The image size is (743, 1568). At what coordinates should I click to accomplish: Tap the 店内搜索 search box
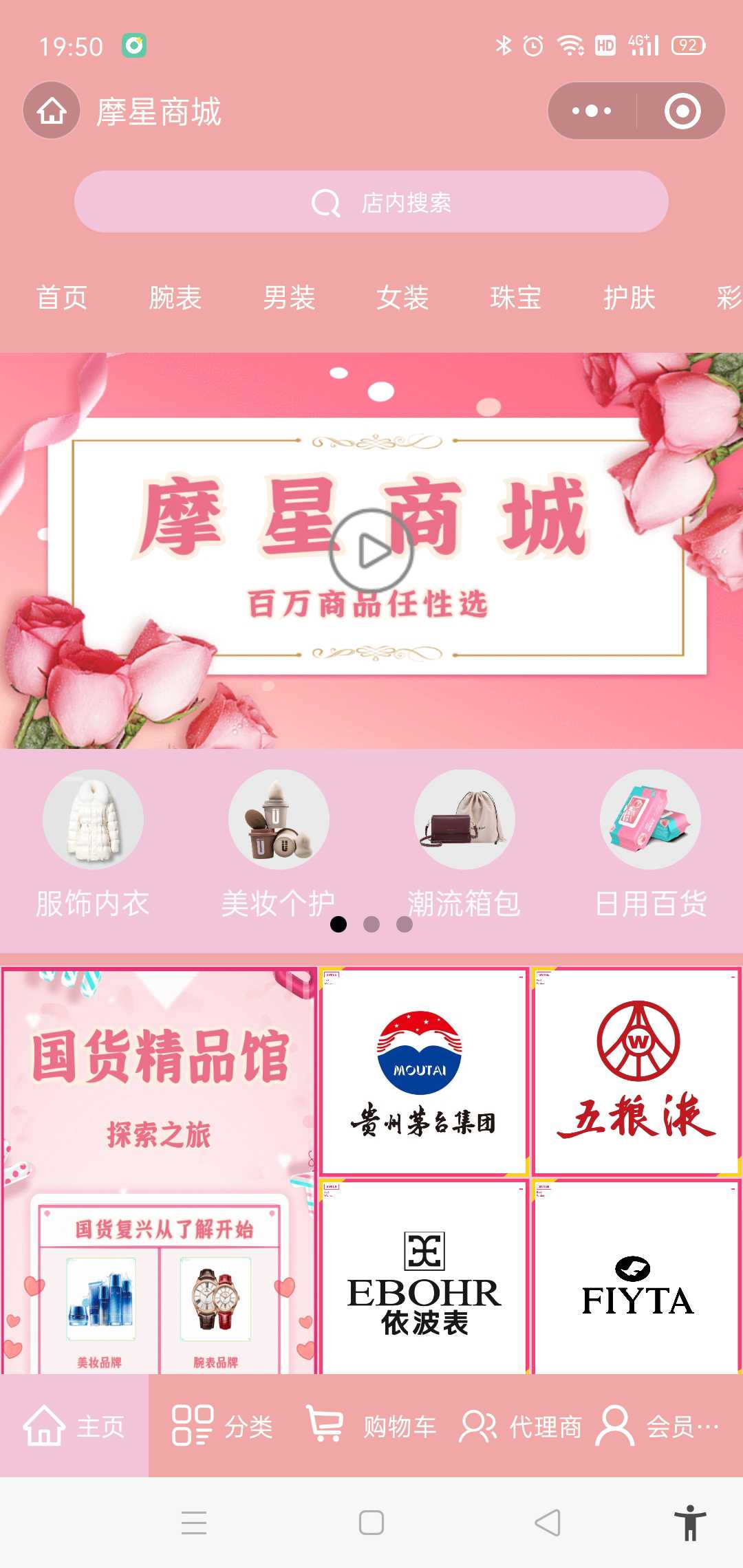click(371, 202)
